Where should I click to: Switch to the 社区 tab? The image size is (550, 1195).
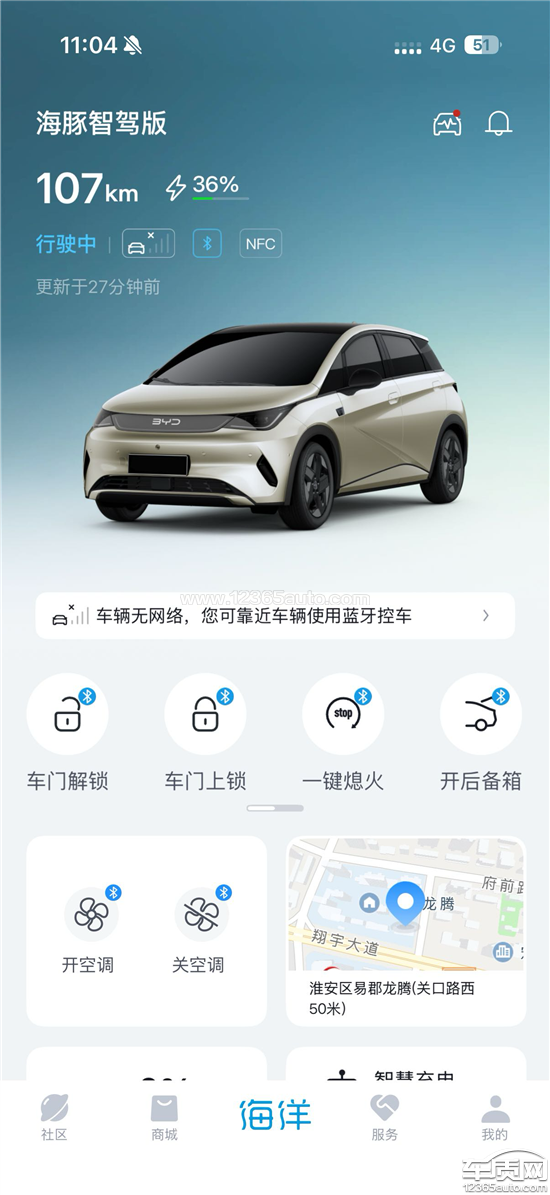click(54, 1117)
